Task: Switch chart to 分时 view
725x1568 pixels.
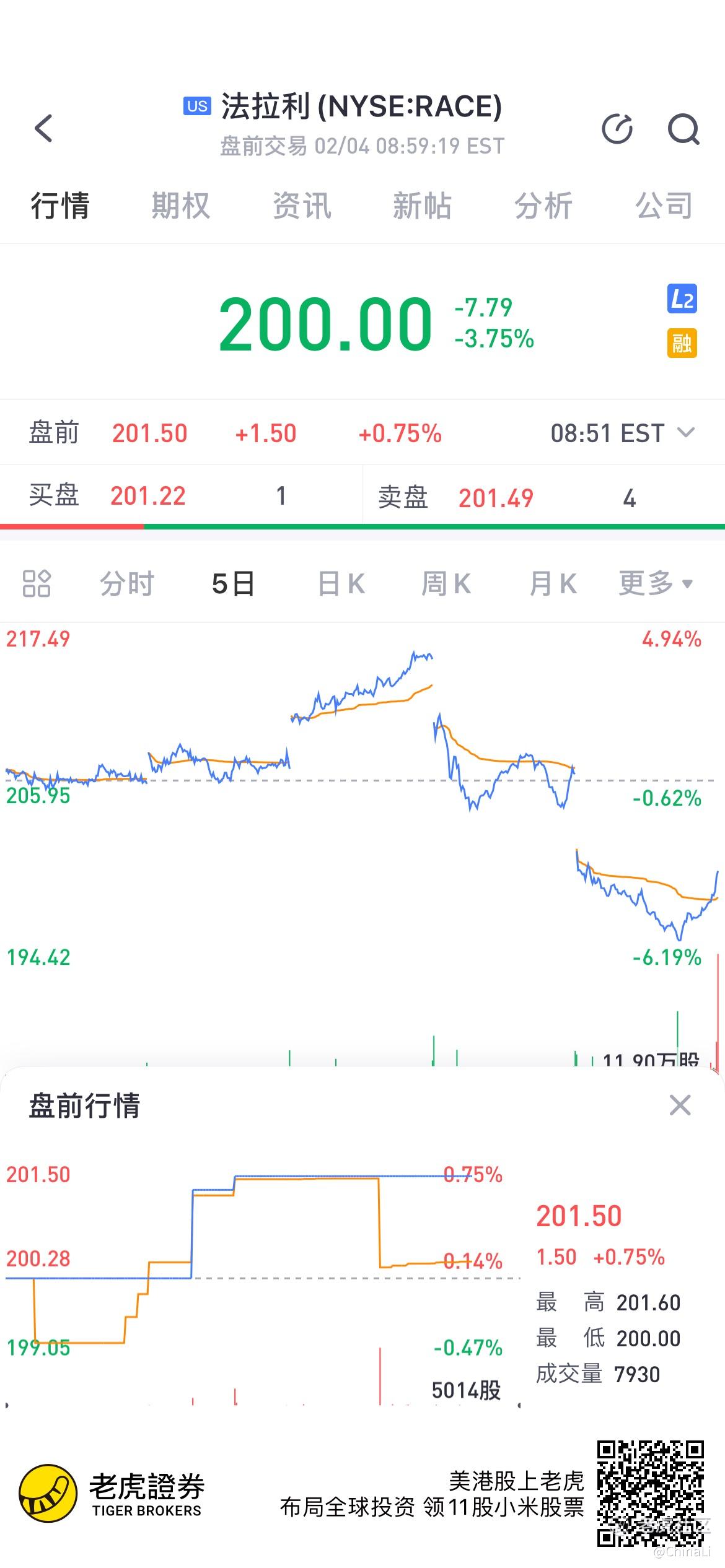Action: point(127,583)
